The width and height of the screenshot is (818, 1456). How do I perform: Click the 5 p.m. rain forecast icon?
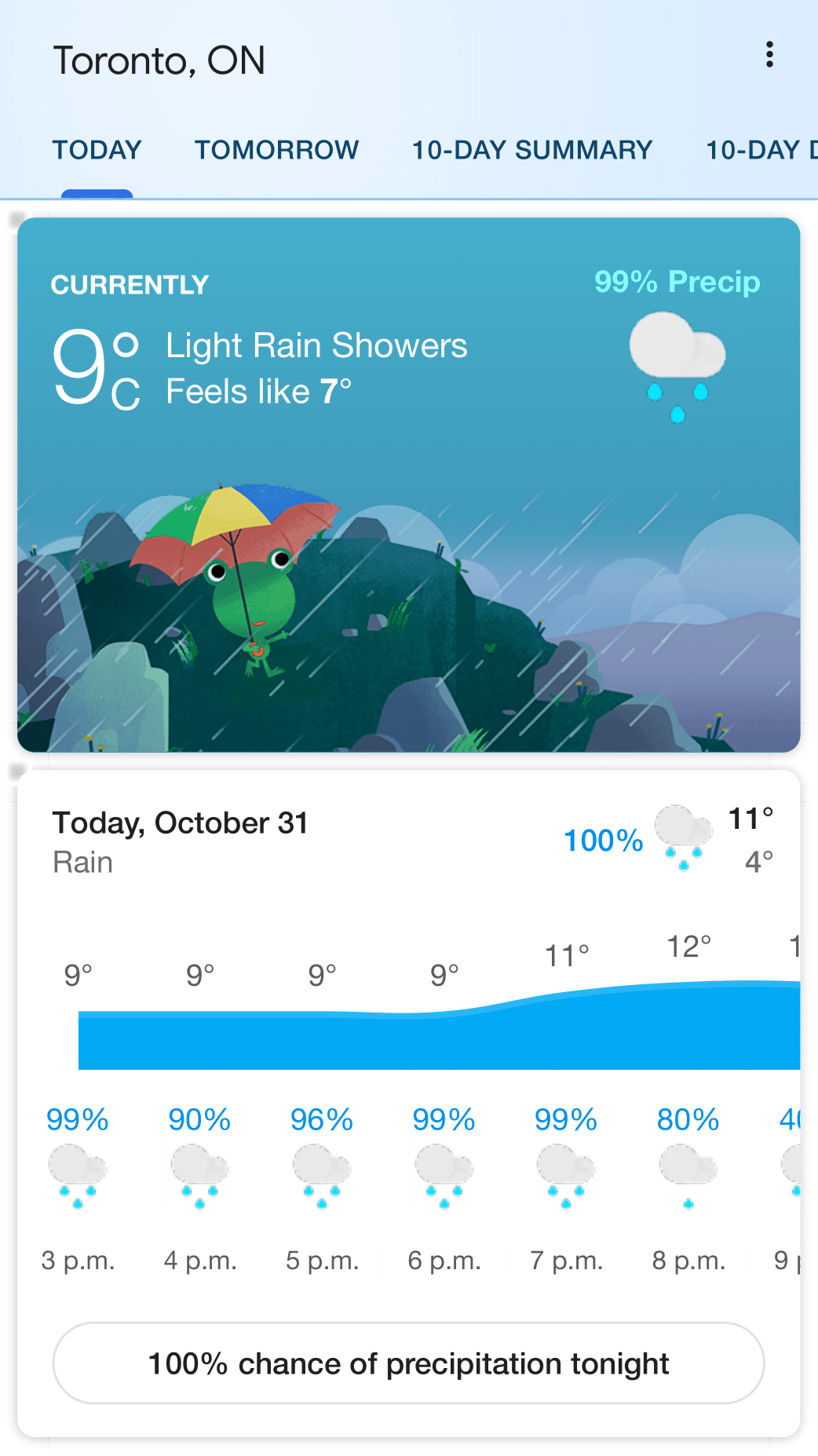[321, 1173]
